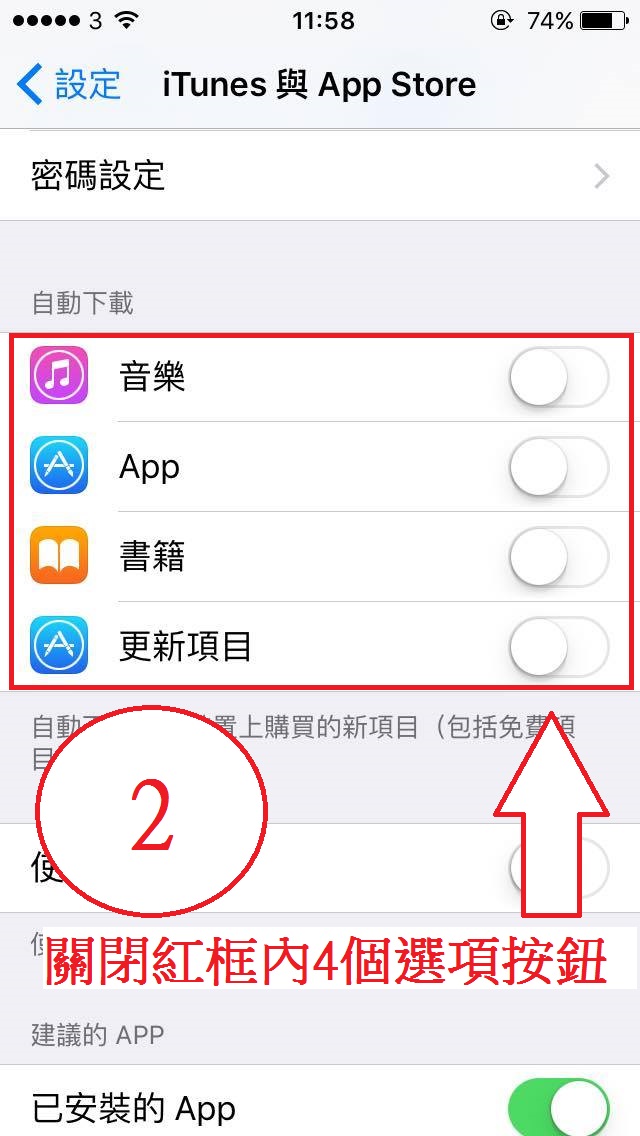Open the 密碼設定 row
This screenshot has height=1136, width=640.
click(x=320, y=177)
